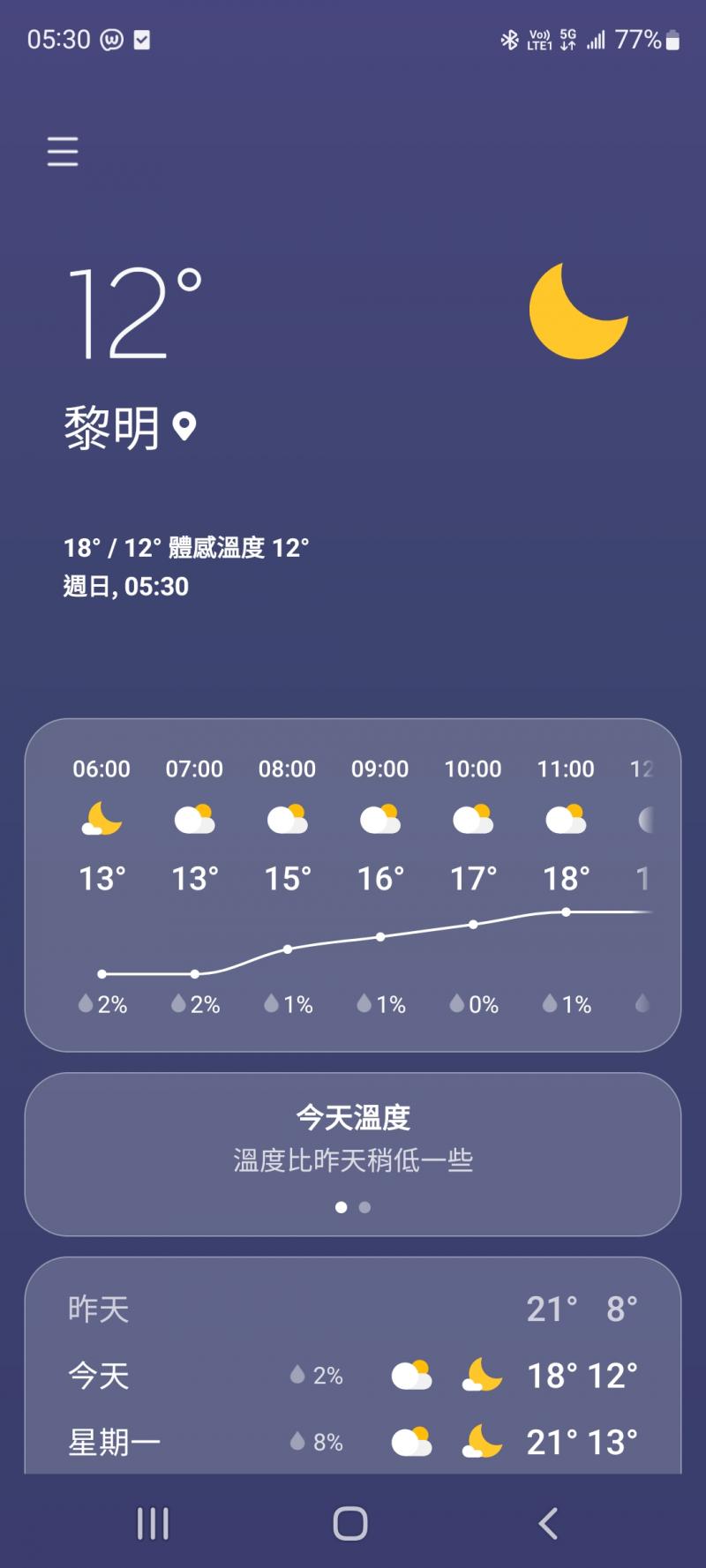The image size is (706, 1568).
Task: Open the 星期一 forecast row
Action: pos(353,1442)
